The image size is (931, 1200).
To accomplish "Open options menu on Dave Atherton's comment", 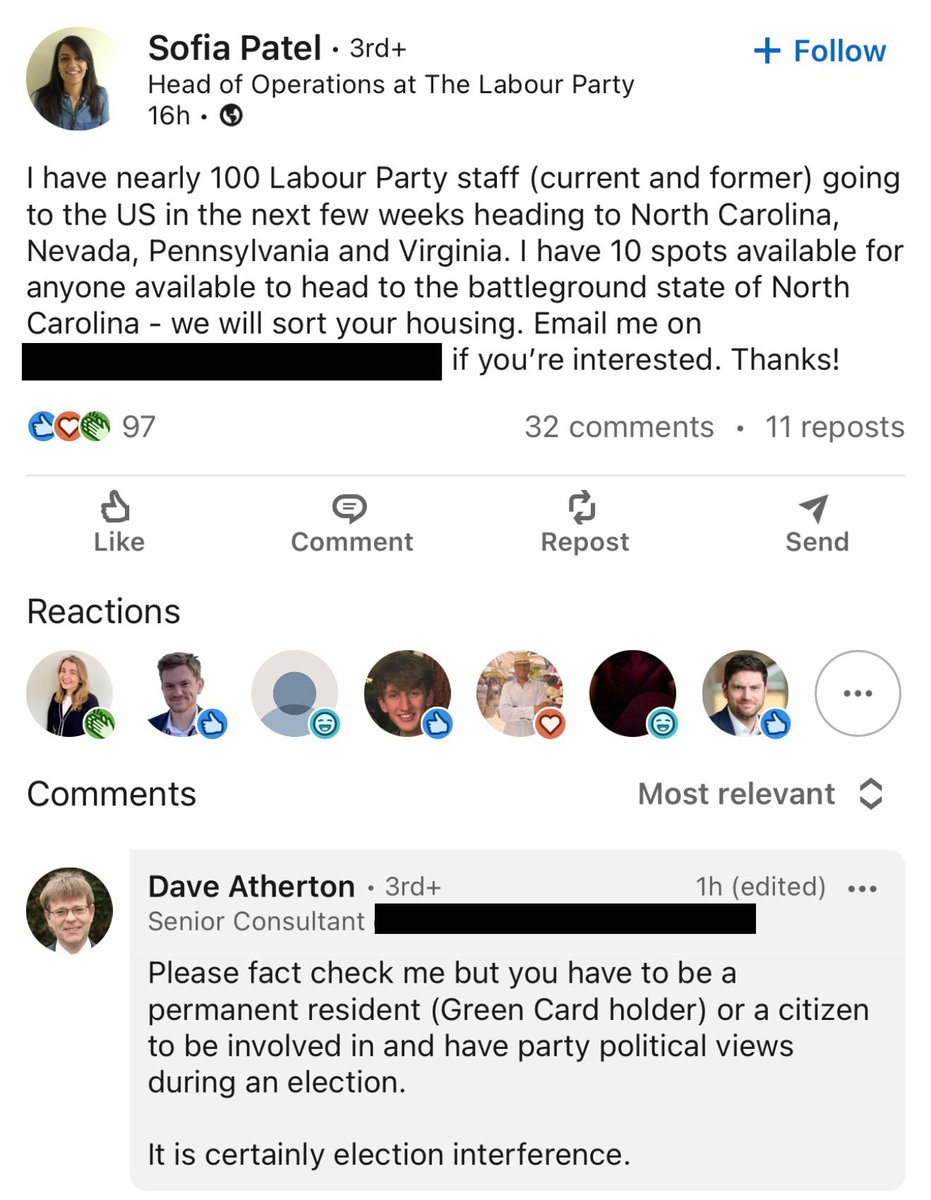I will coord(861,888).
